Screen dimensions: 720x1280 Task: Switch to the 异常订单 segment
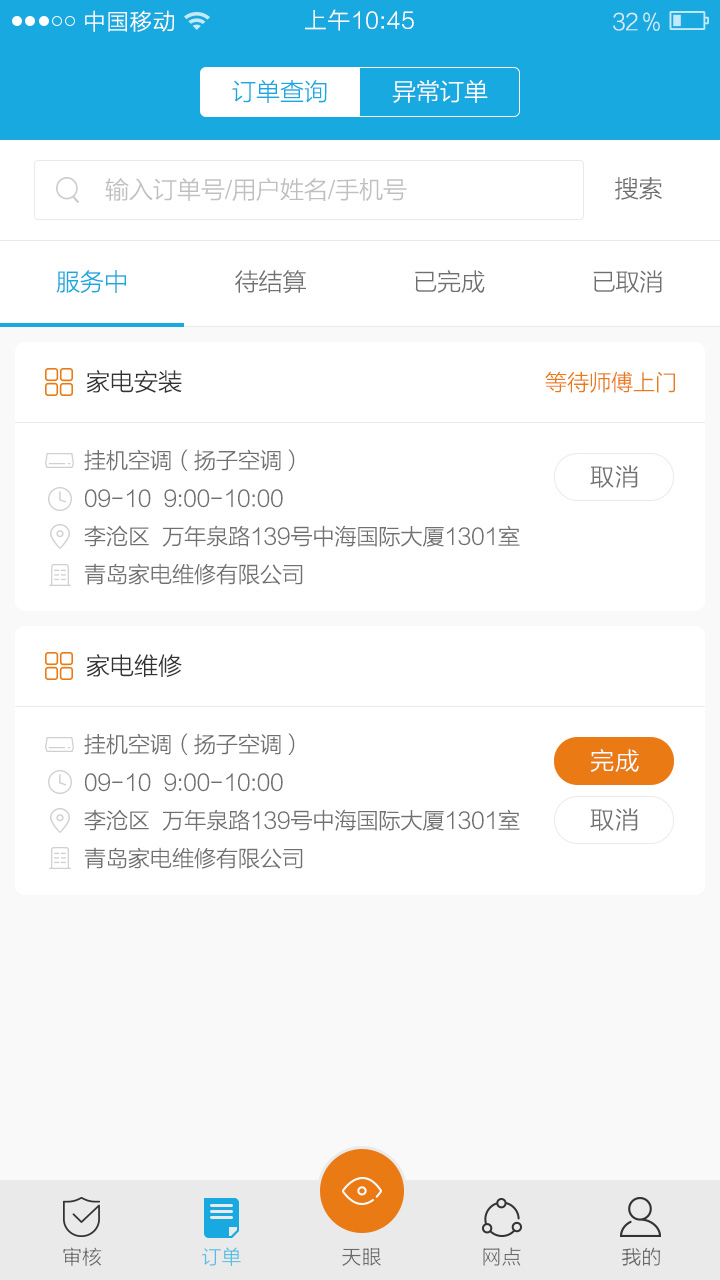pyautogui.click(x=440, y=92)
